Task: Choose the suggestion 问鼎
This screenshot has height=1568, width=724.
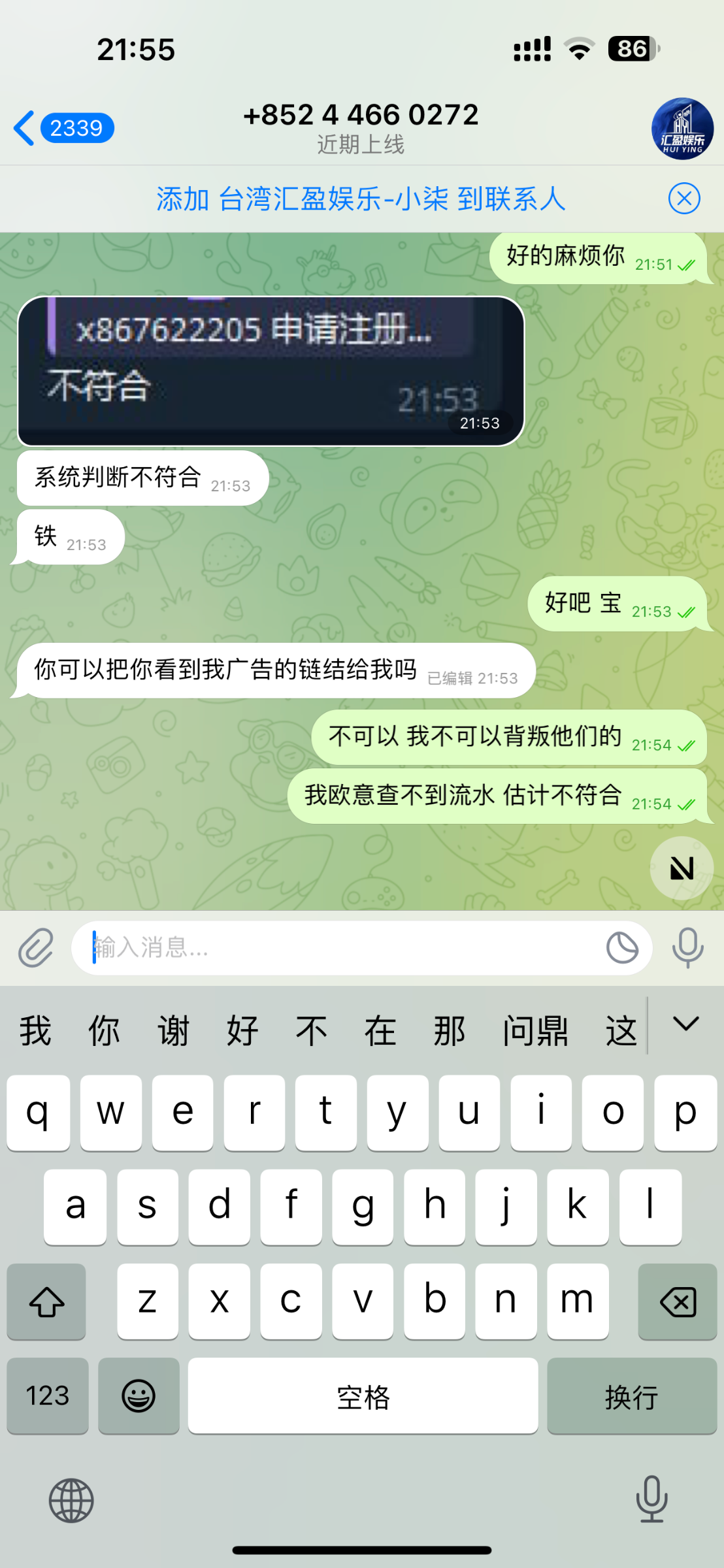Action: pos(535,1031)
